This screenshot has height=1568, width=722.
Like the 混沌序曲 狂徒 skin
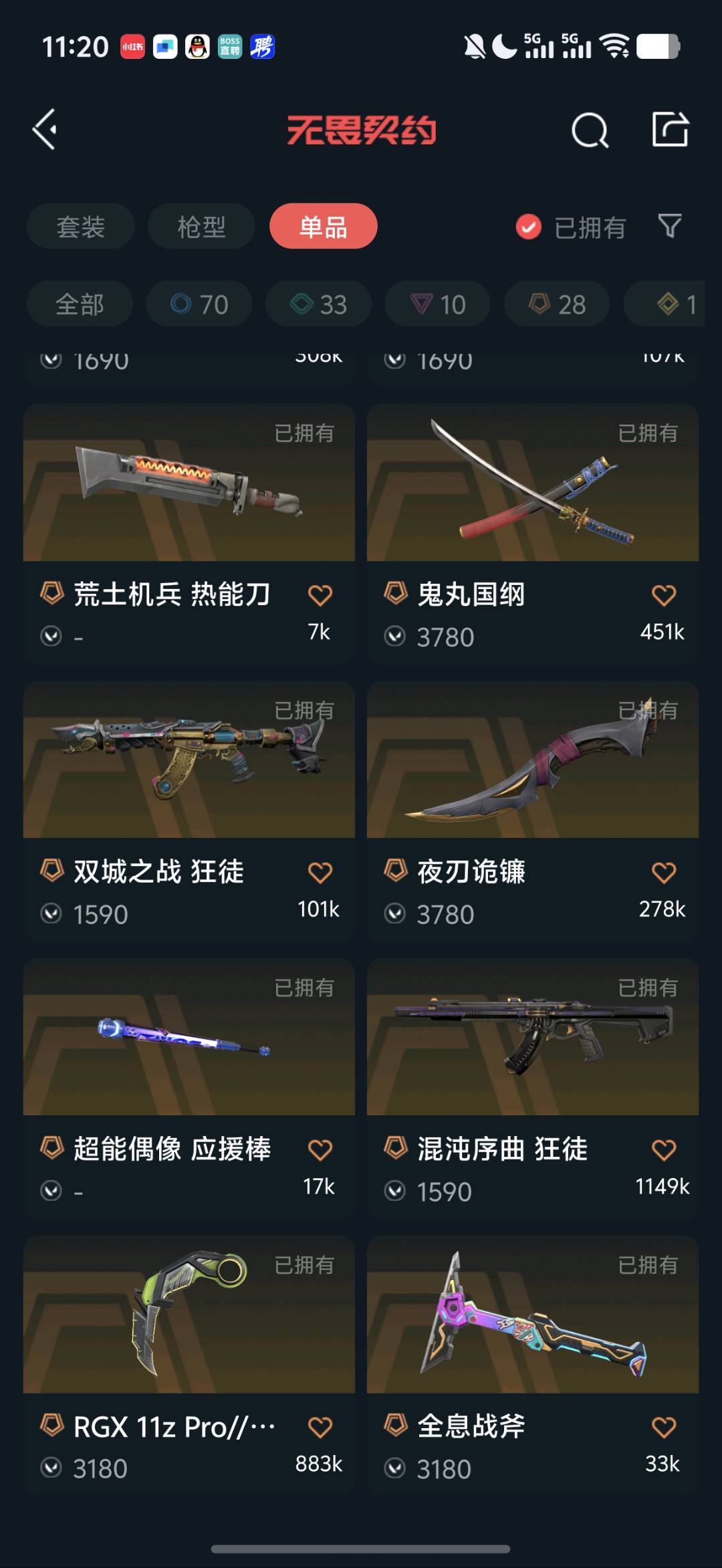663,1149
